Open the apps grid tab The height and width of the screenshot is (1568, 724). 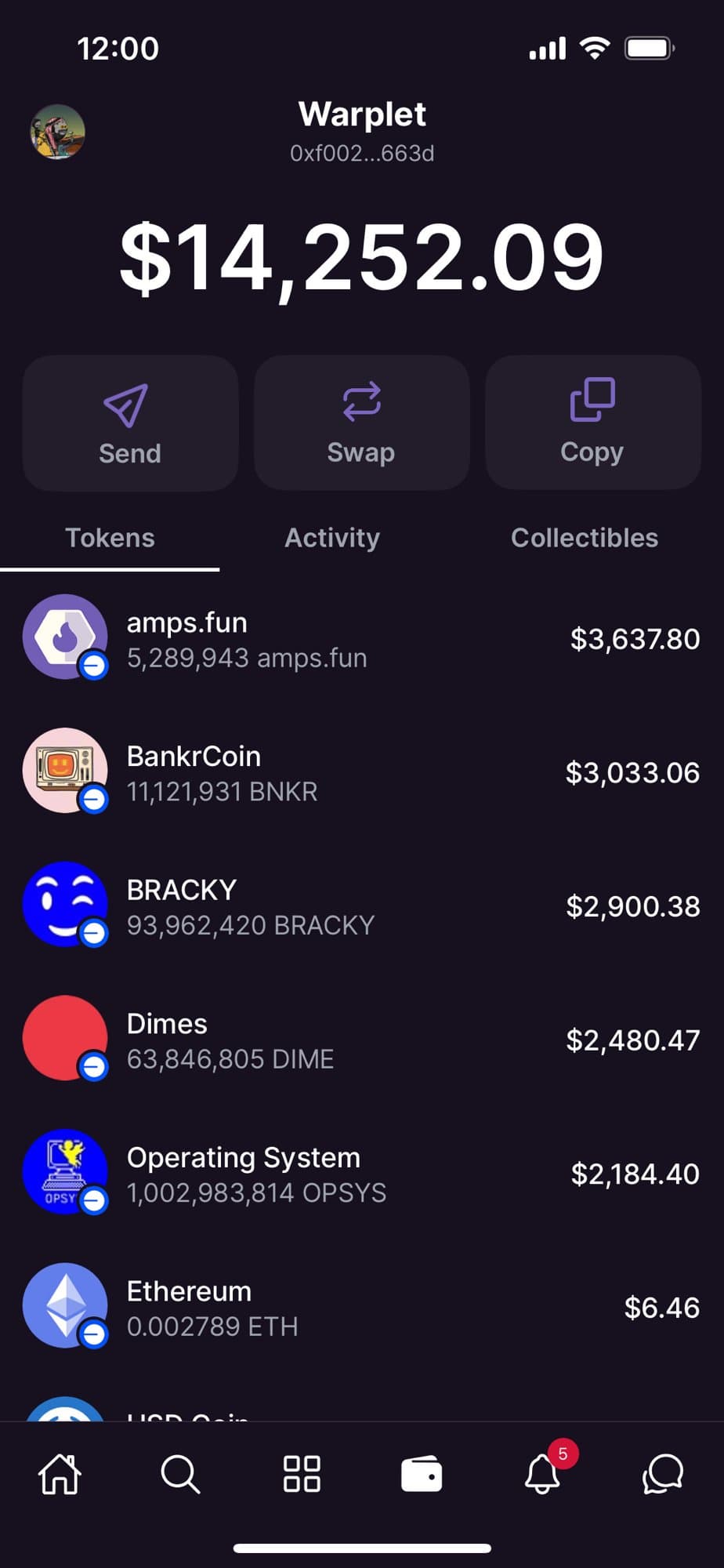302,1475
